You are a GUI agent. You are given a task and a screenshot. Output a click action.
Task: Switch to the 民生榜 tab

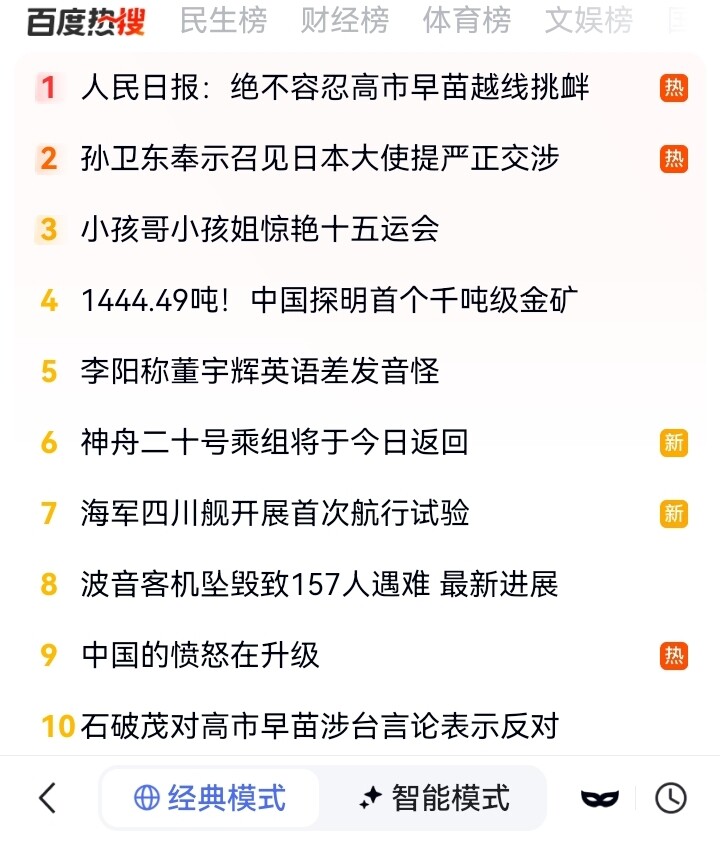[x=223, y=20]
